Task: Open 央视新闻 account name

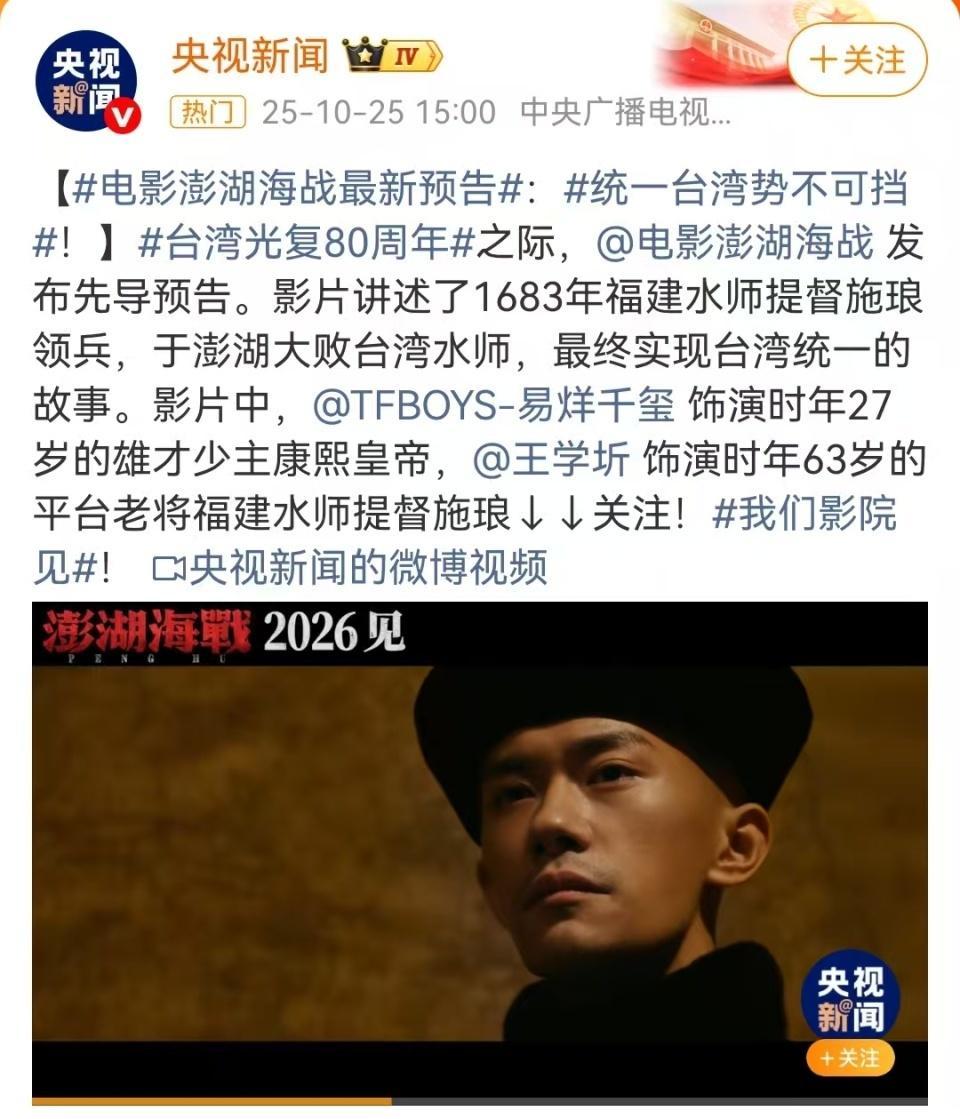Action: coord(250,56)
